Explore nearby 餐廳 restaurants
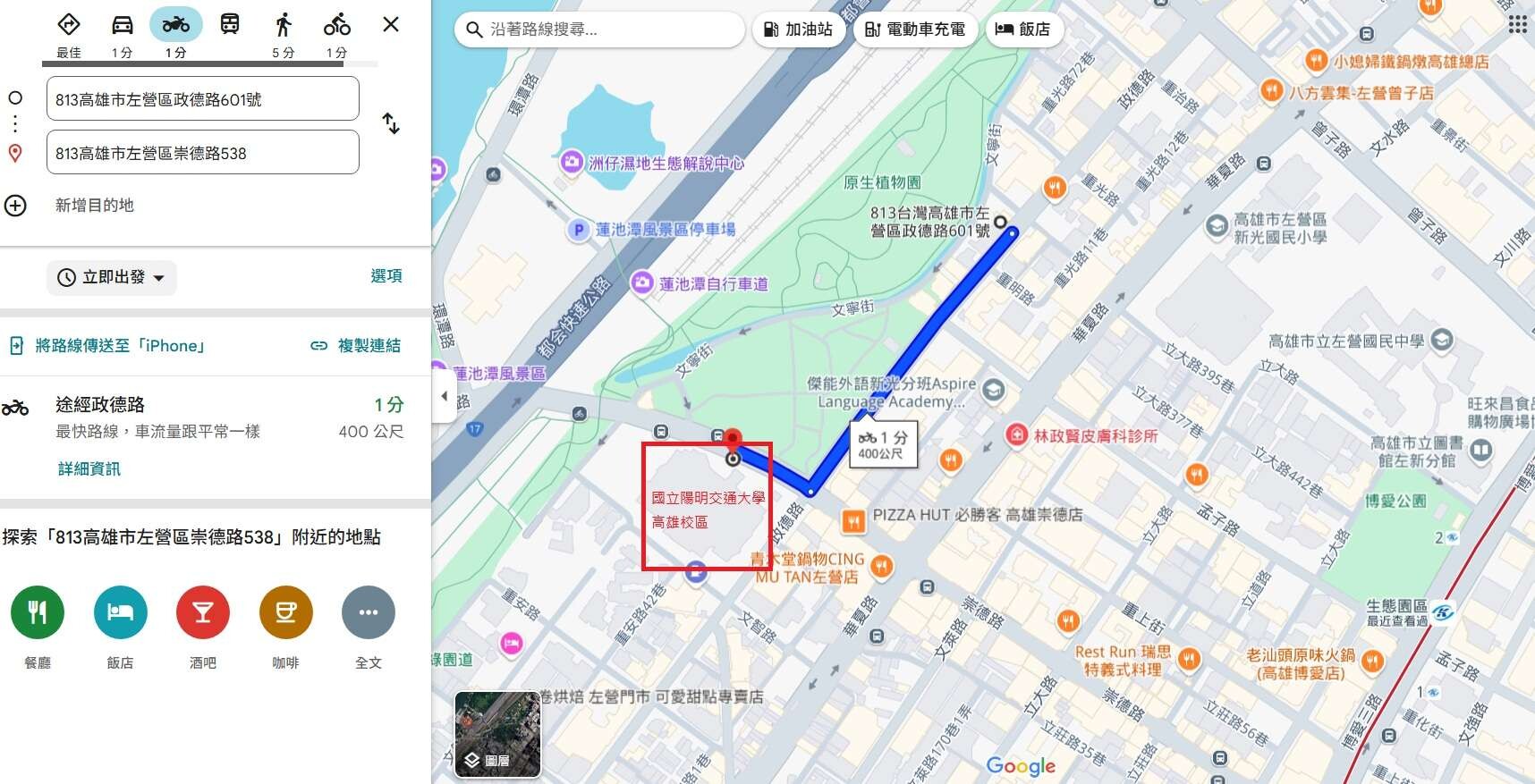The image size is (1535, 784). tap(38, 613)
